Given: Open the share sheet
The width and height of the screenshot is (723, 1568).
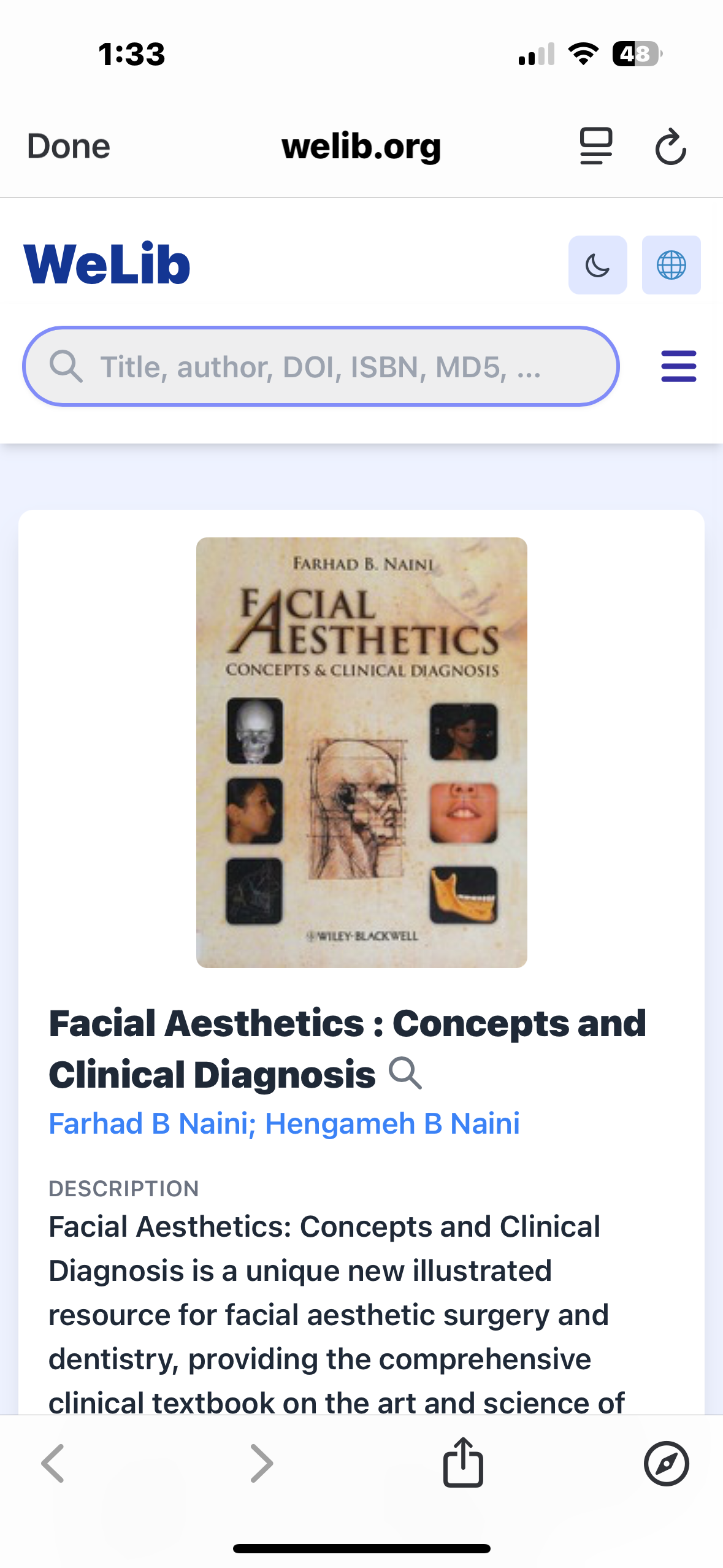Looking at the screenshot, I should pos(463,1463).
